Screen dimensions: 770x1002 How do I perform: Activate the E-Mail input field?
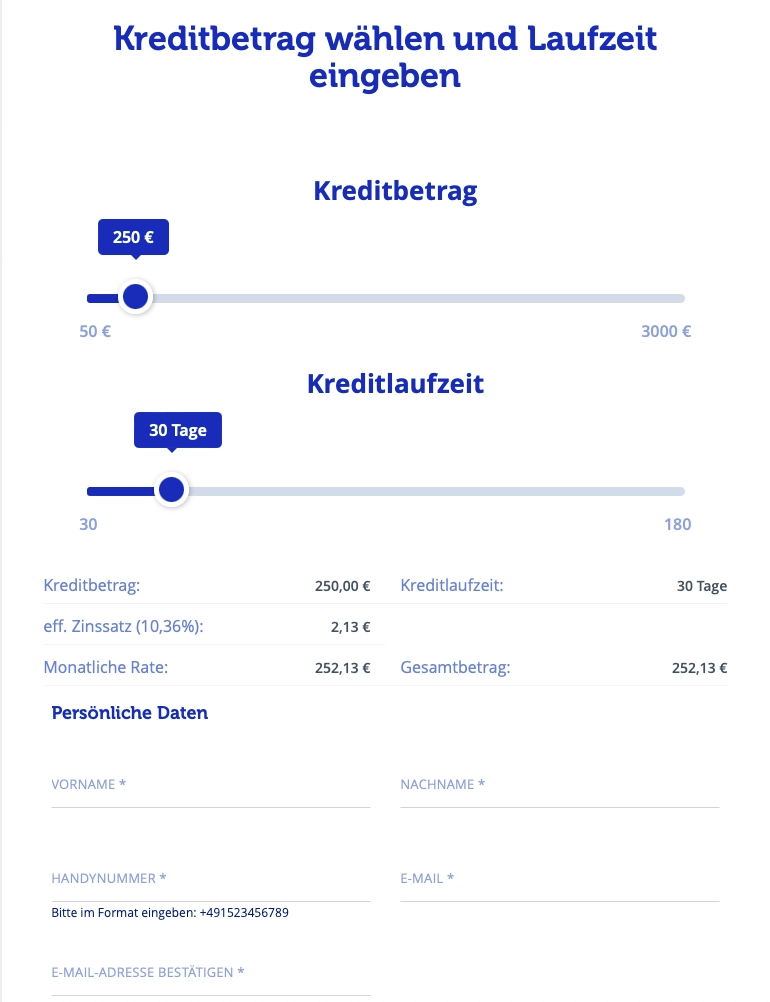(x=559, y=880)
